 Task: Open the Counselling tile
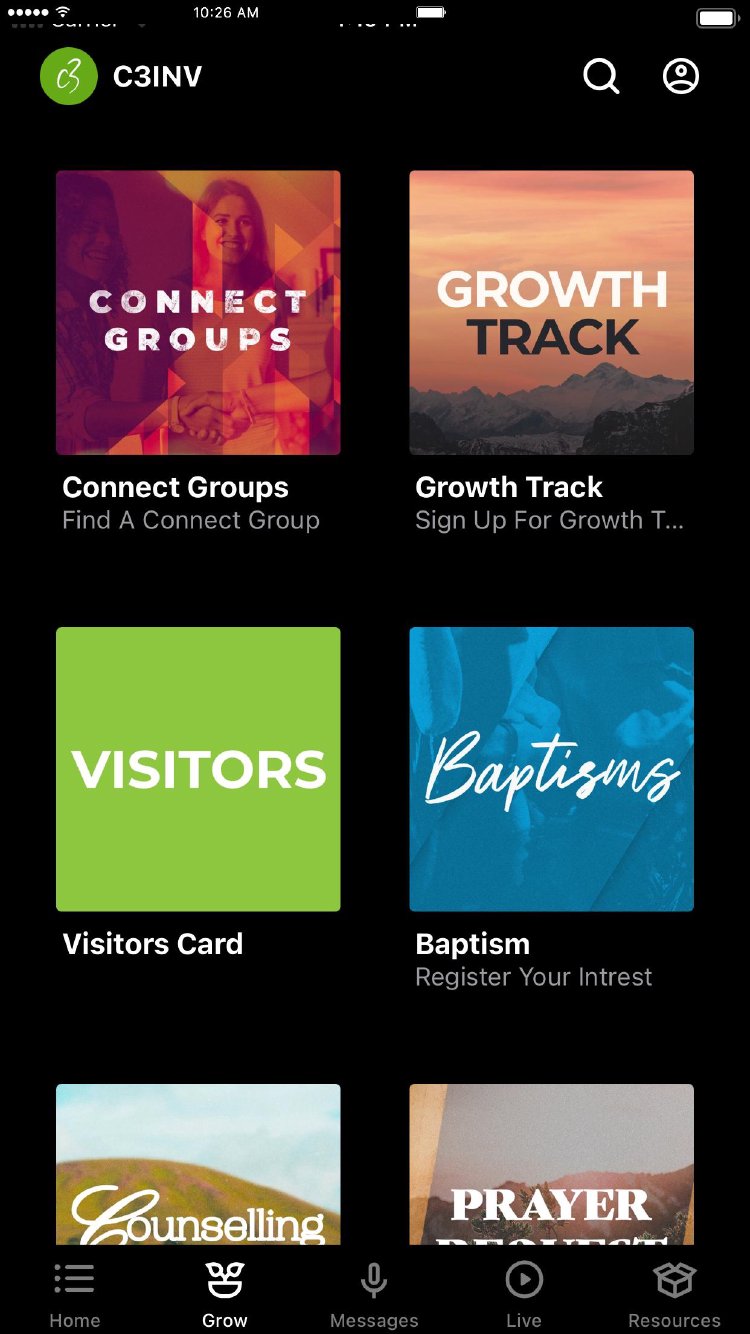point(198,1165)
